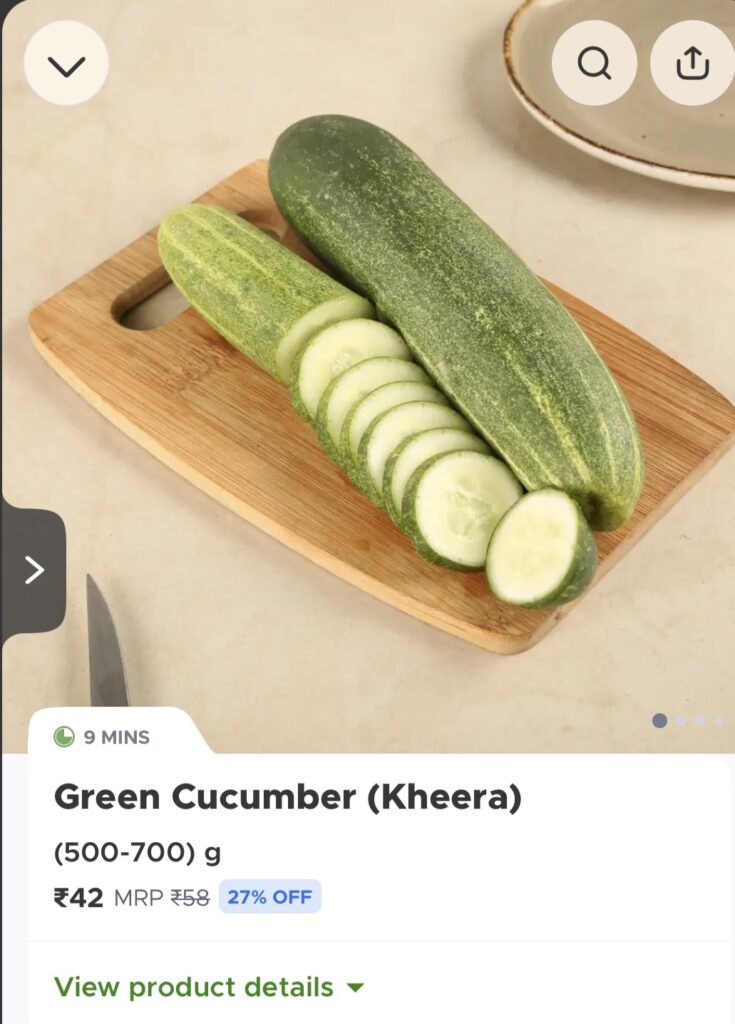Screen dimensions: 735x1024
Task: Open search from the magnifier icon
Action: pyautogui.click(x=594, y=63)
